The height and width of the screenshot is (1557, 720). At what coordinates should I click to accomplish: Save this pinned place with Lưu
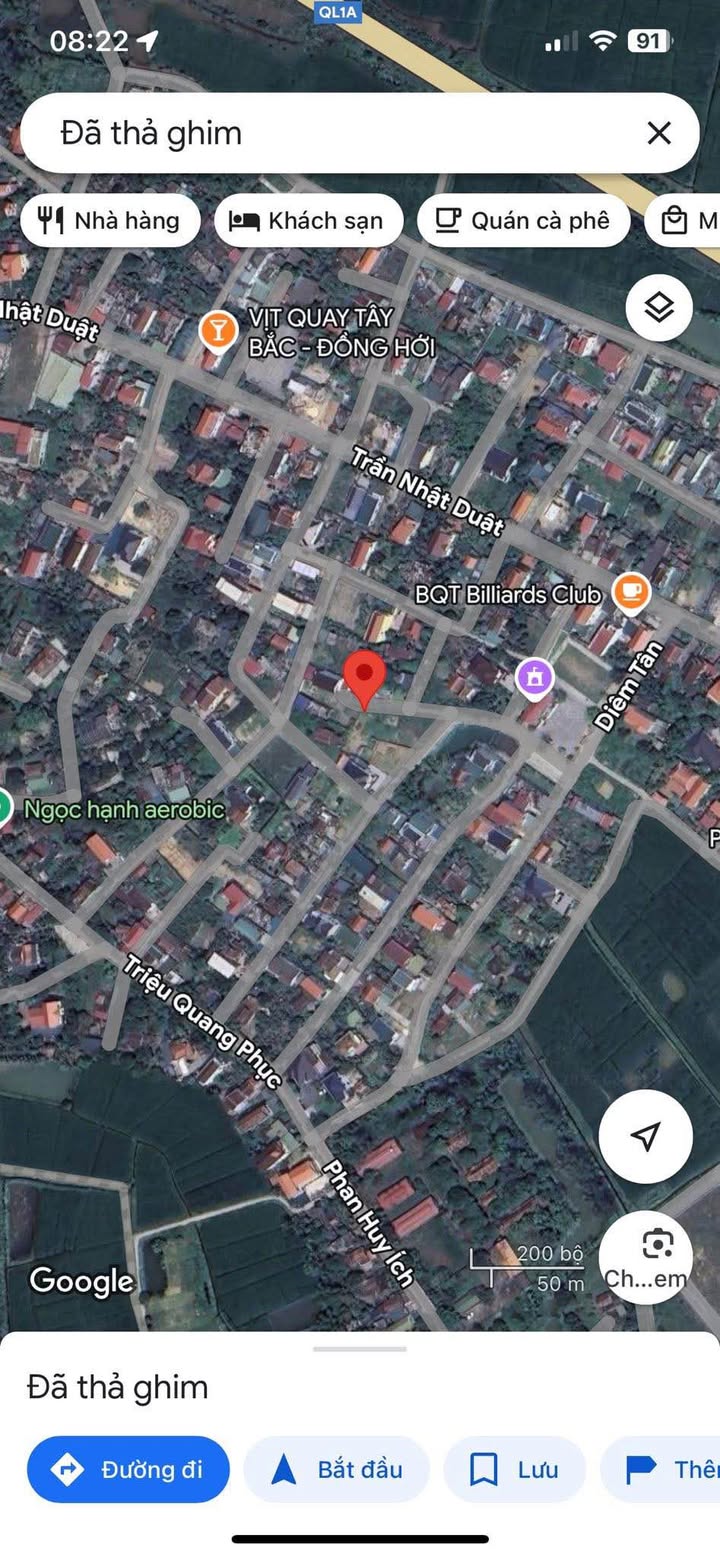pos(514,1469)
